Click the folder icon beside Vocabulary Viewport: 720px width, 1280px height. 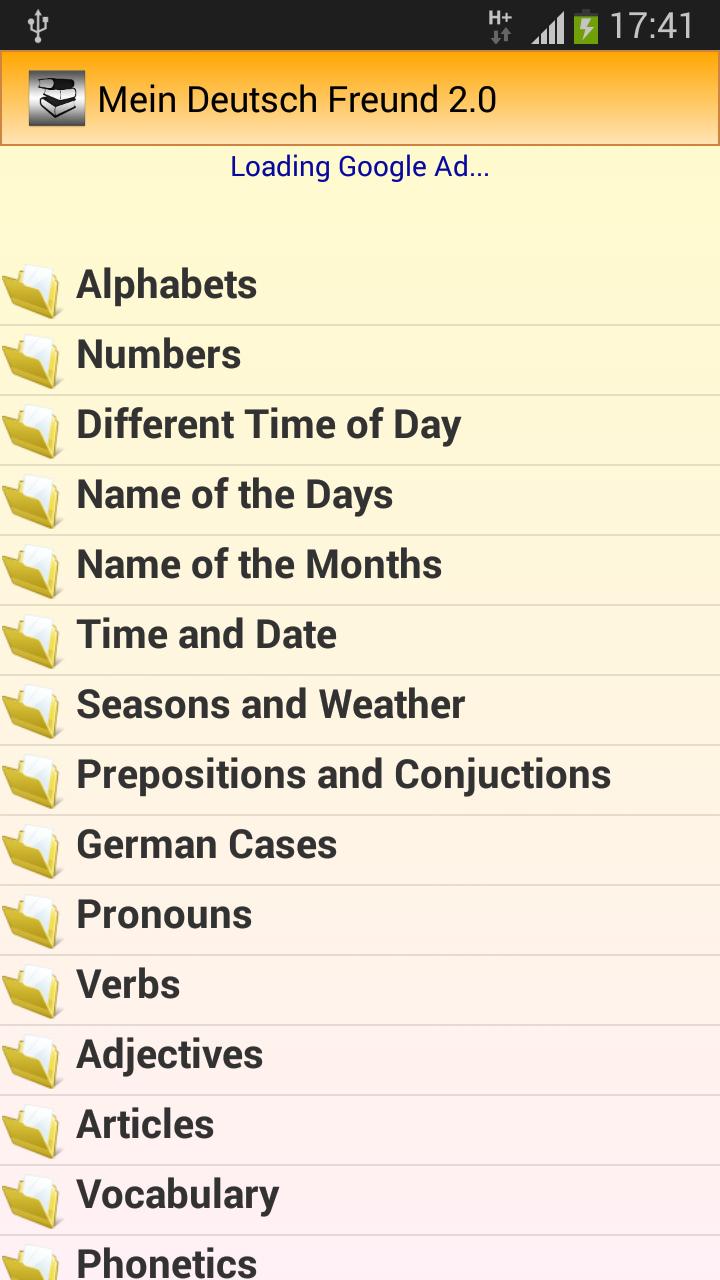(x=33, y=1193)
